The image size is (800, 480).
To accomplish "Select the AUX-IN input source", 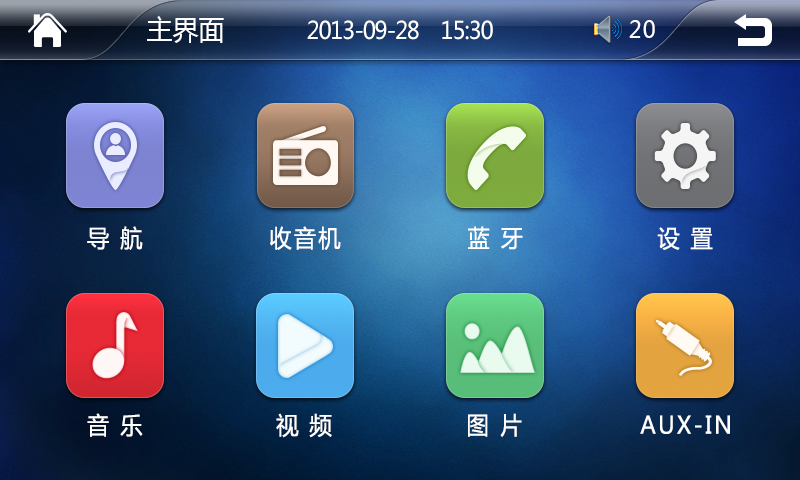I will (685, 345).
